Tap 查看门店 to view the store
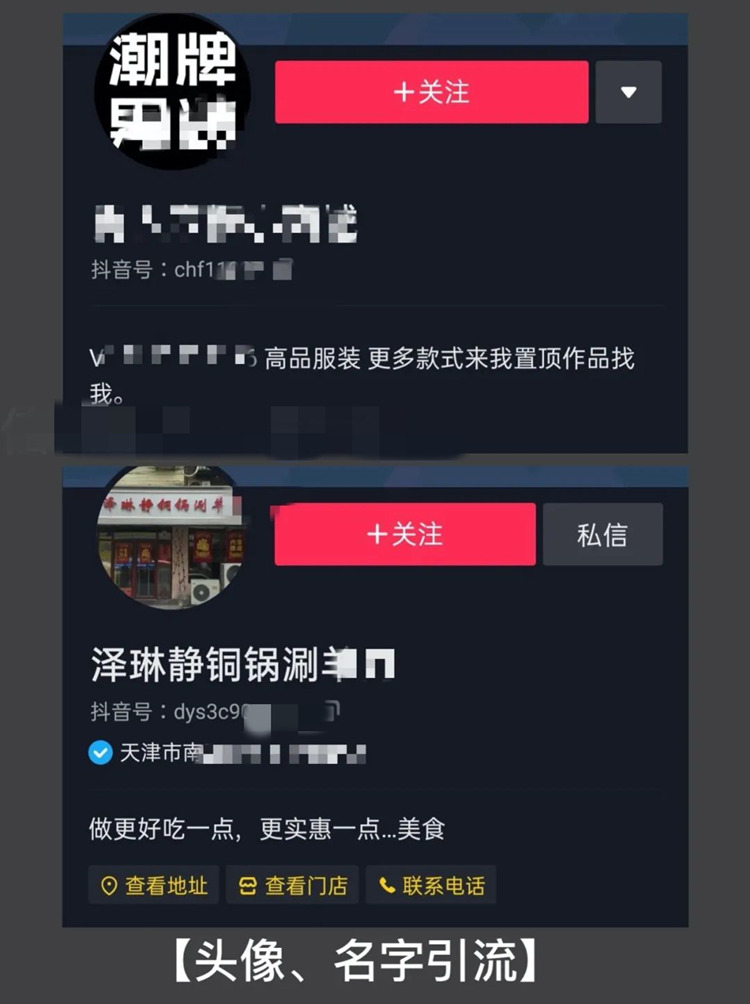The height and width of the screenshot is (1004, 750). [x=292, y=885]
